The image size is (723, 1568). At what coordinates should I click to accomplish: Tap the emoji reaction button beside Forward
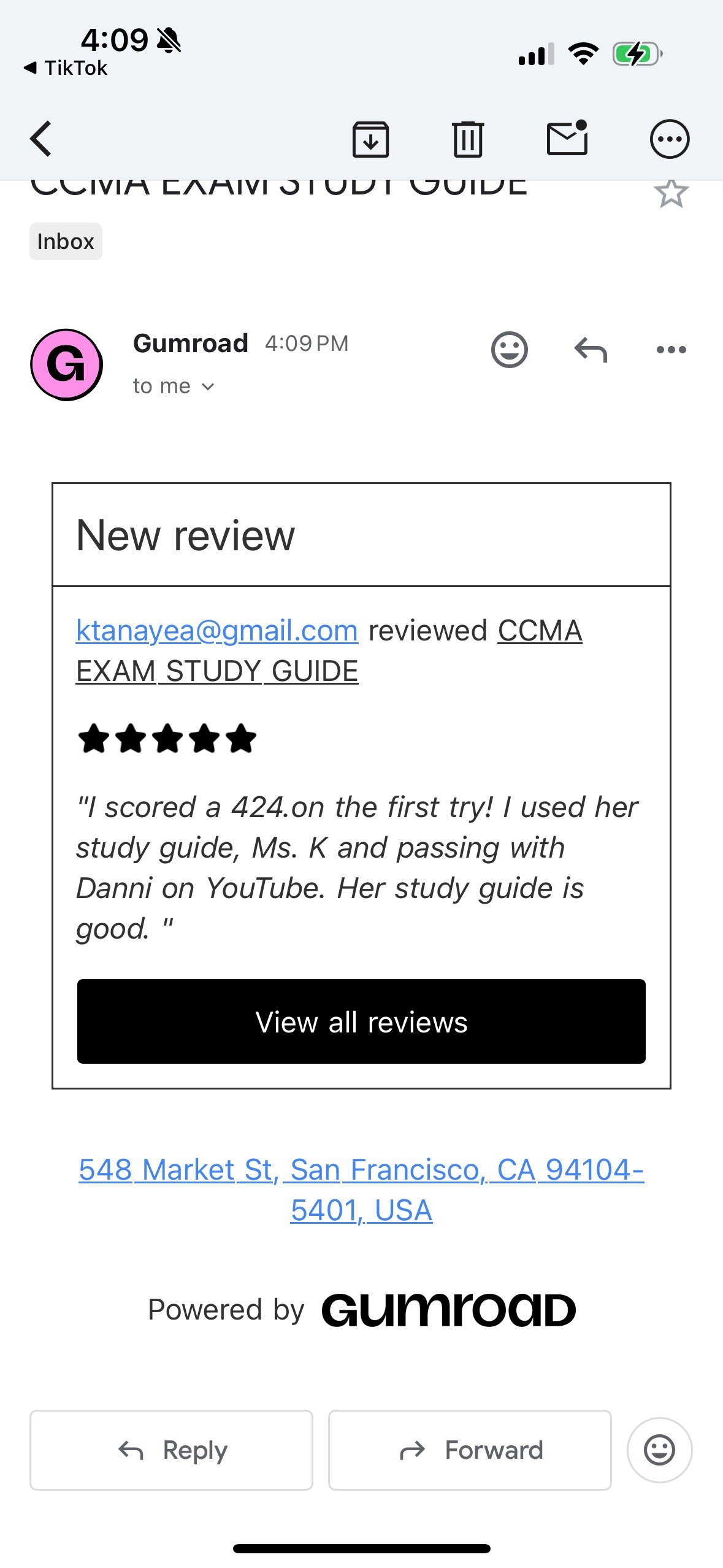click(x=659, y=1450)
